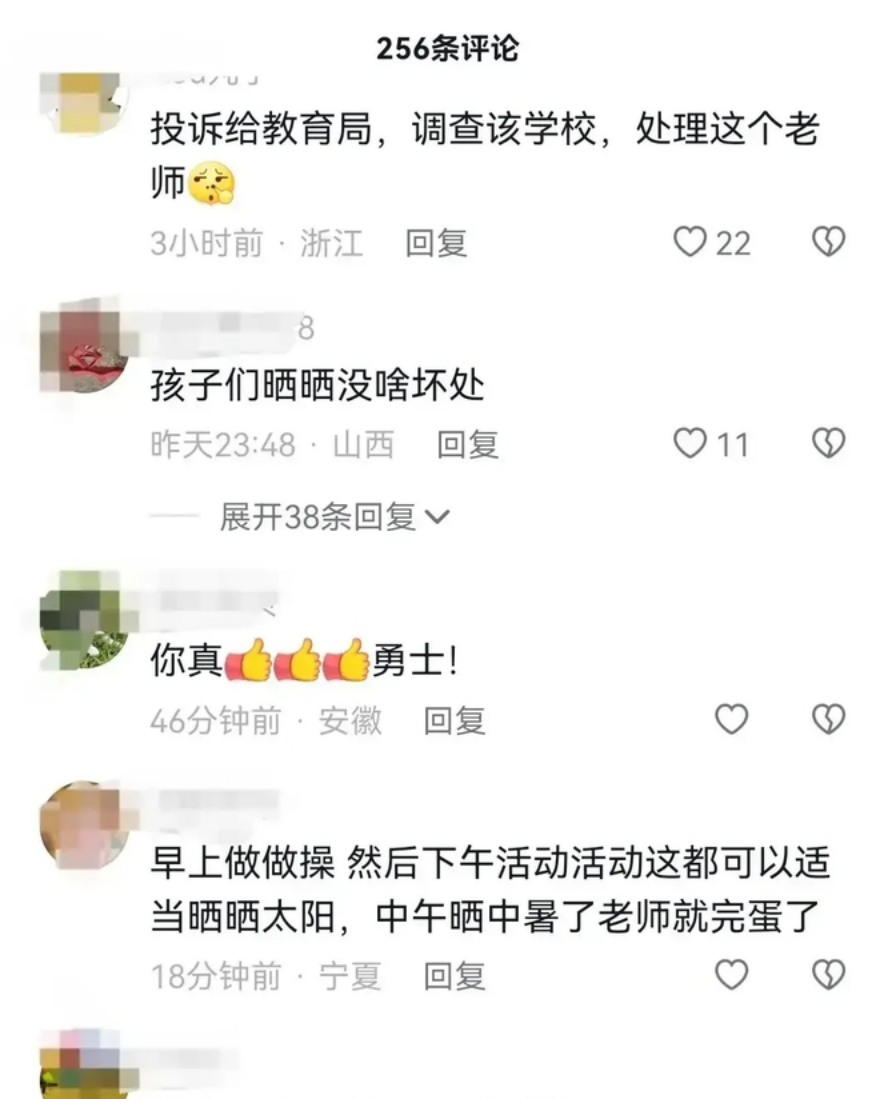Screen dimensions: 896x1099
Task: Dislike the 宁夏 comment about 中暑
Action: 828,974
